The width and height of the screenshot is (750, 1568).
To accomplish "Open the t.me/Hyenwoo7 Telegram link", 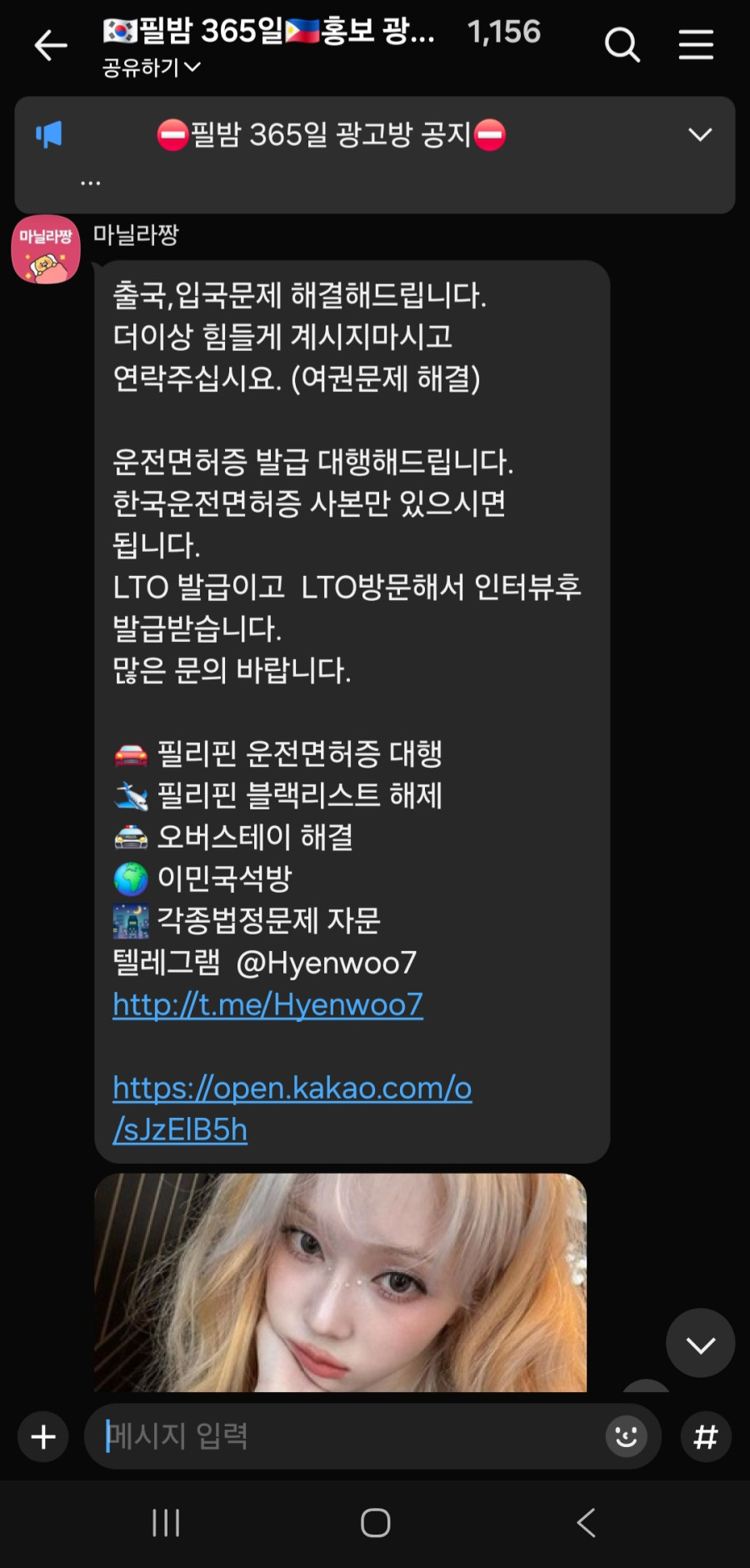I will [267, 1004].
